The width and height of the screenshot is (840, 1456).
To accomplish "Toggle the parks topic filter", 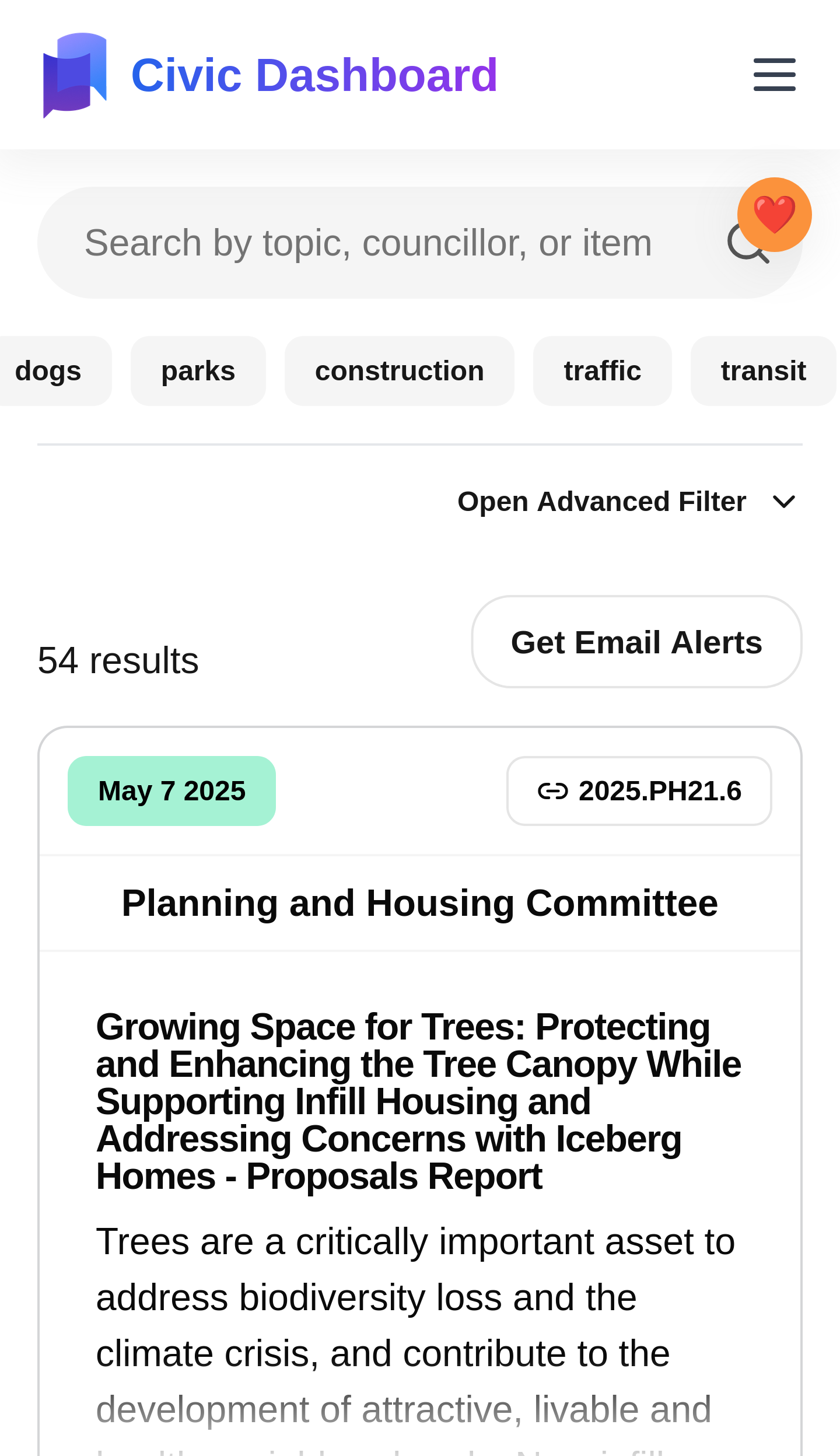I will pyautogui.click(x=198, y=370).
